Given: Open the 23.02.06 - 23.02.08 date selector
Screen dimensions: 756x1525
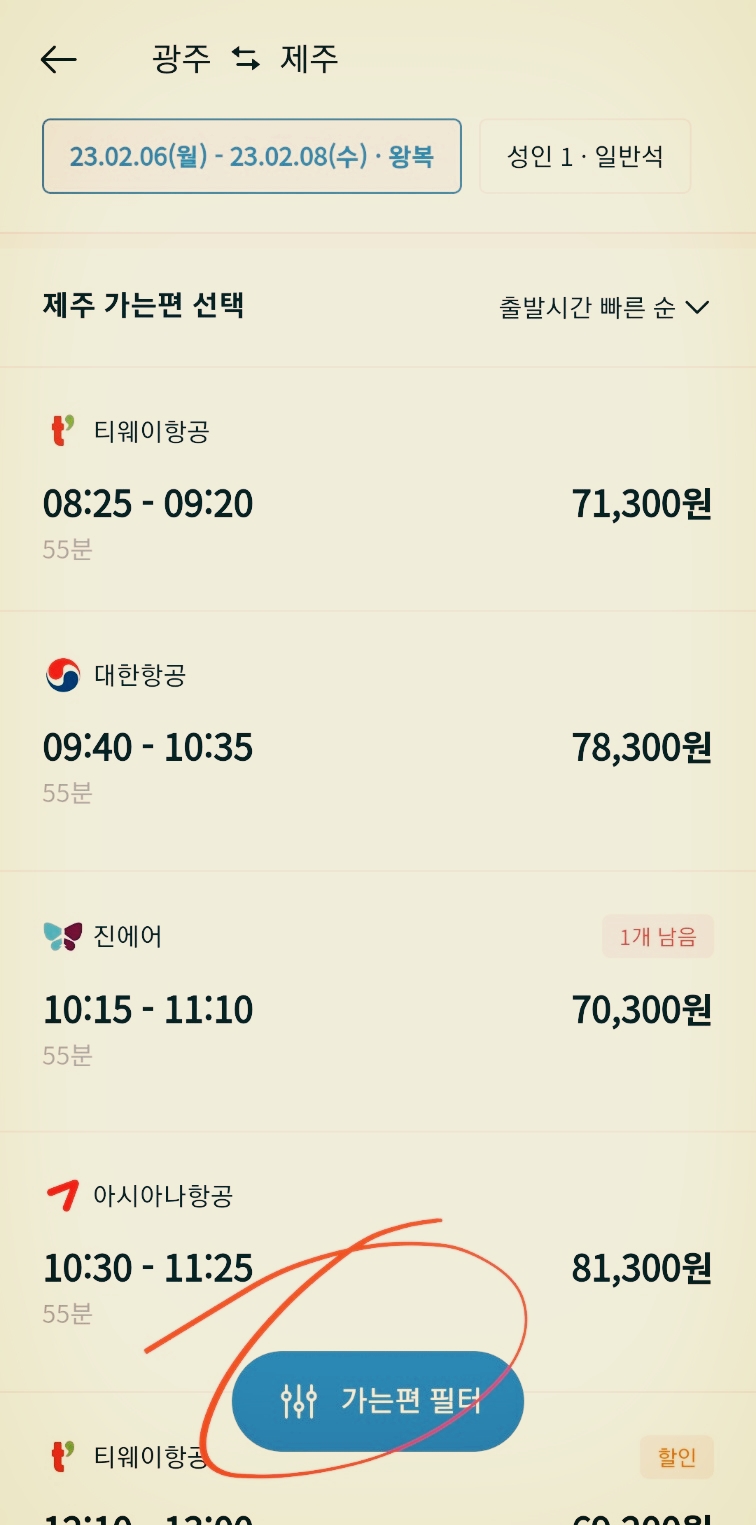Looking at the screenshot, I should 251,157.
